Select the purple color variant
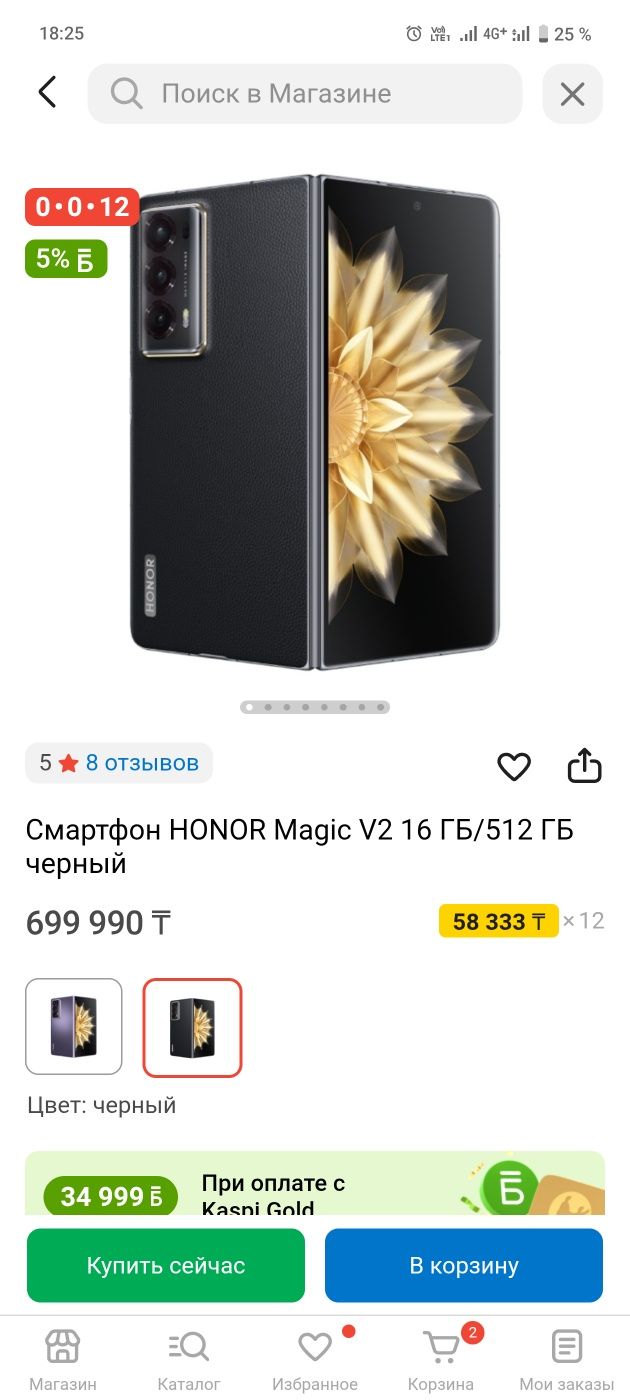630x1400 pixels. point(74,1026)
